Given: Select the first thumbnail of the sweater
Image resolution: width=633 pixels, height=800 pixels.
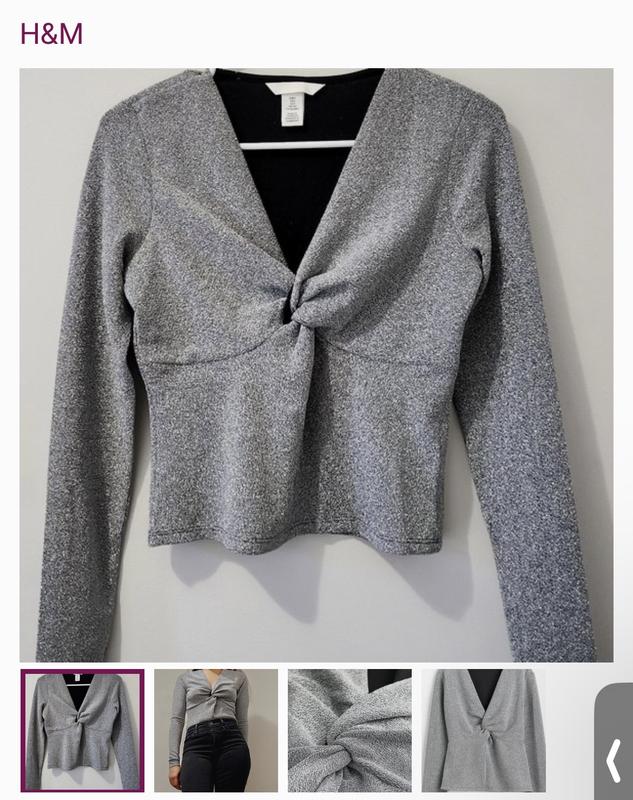Looking at the screenshot, I should (83, 731).
